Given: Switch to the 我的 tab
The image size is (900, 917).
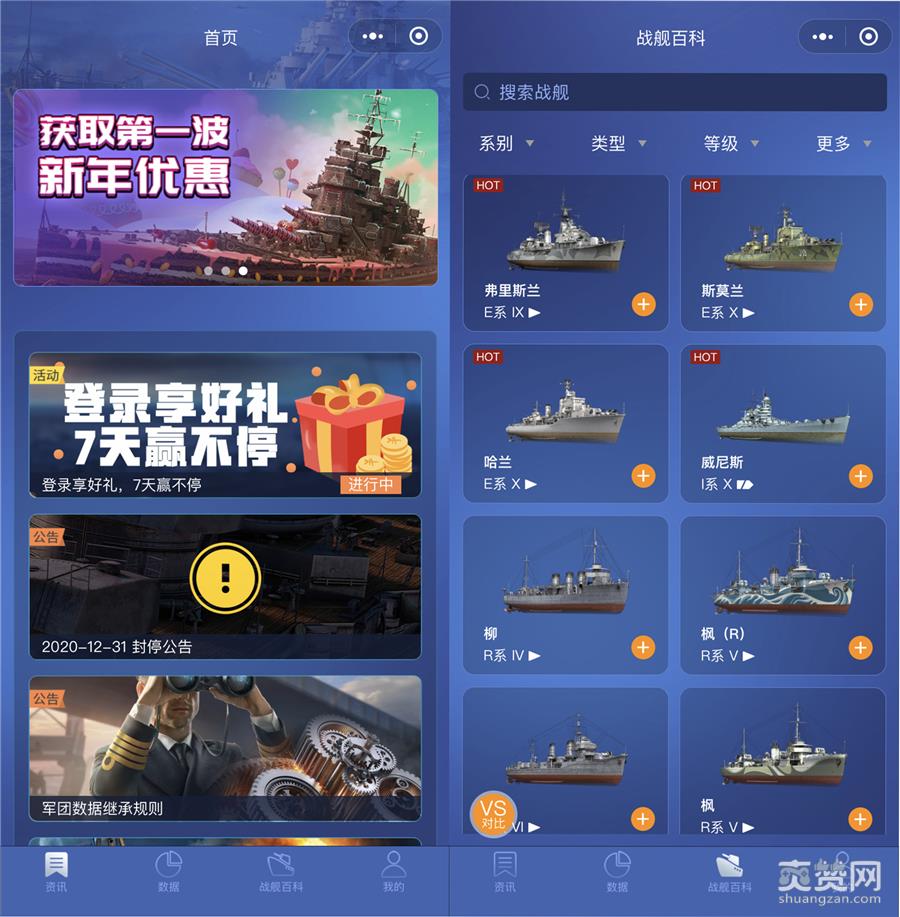Looking at the screenshot, I should pyautogui.click(x=394, y=872).
